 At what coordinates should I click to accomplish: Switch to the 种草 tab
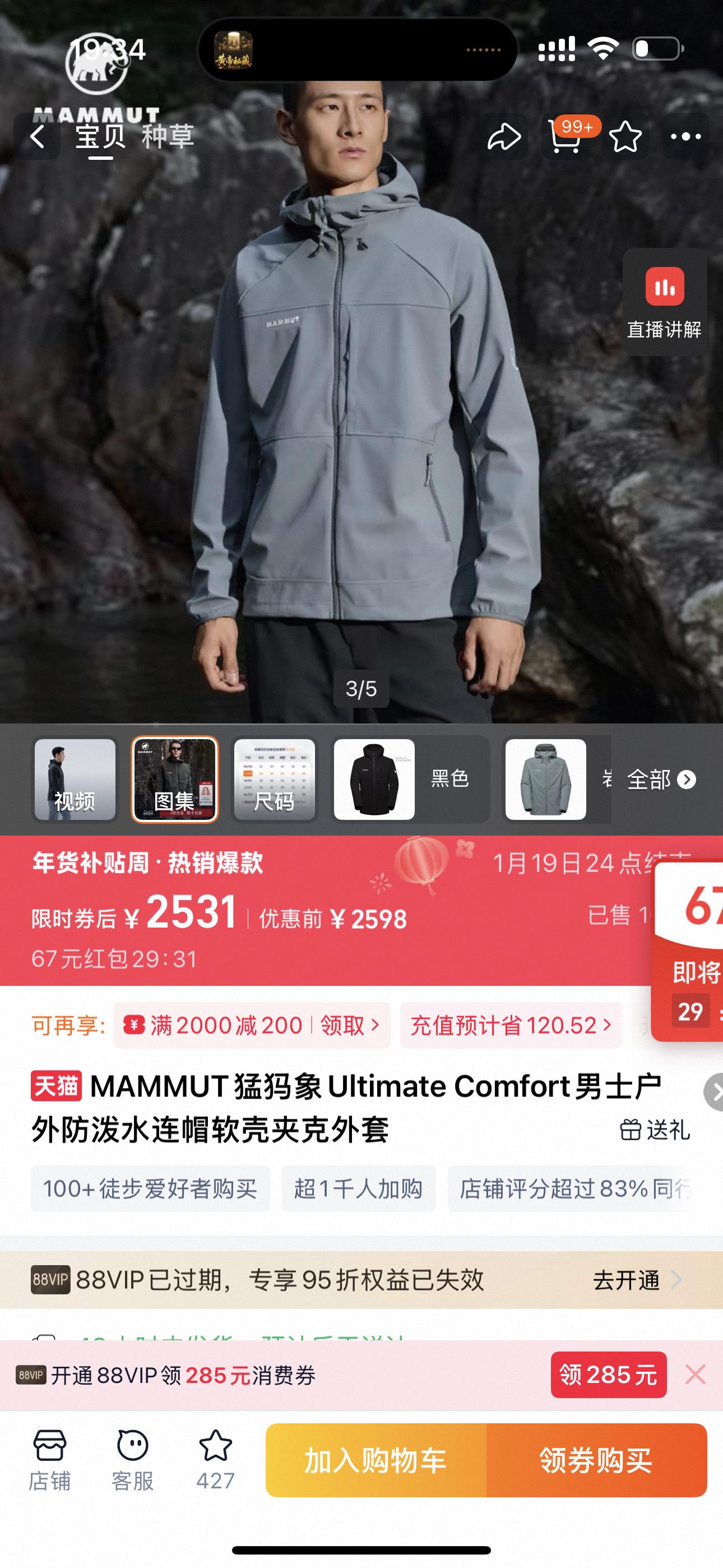(x=168, y=136)
